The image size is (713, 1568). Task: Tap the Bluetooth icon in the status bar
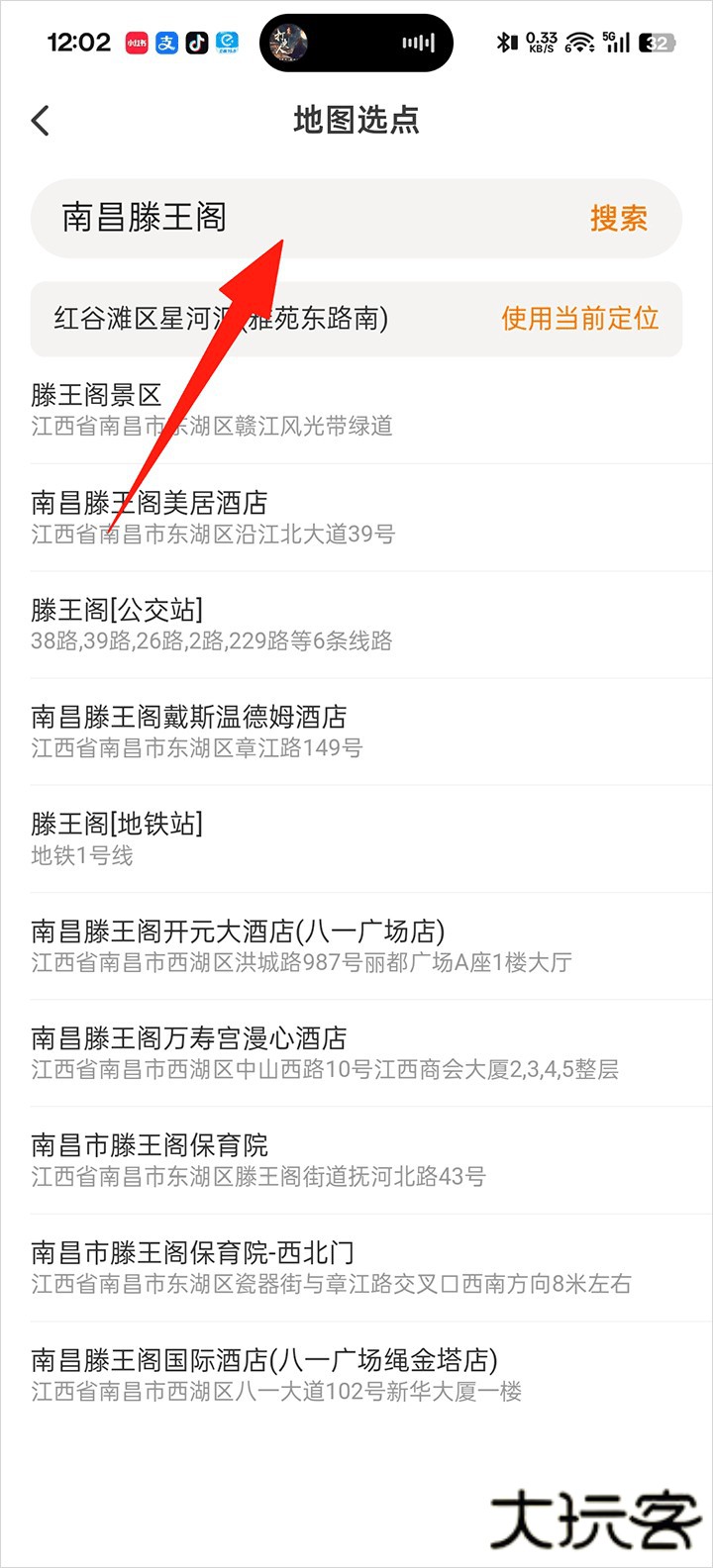tap(506, 43)
